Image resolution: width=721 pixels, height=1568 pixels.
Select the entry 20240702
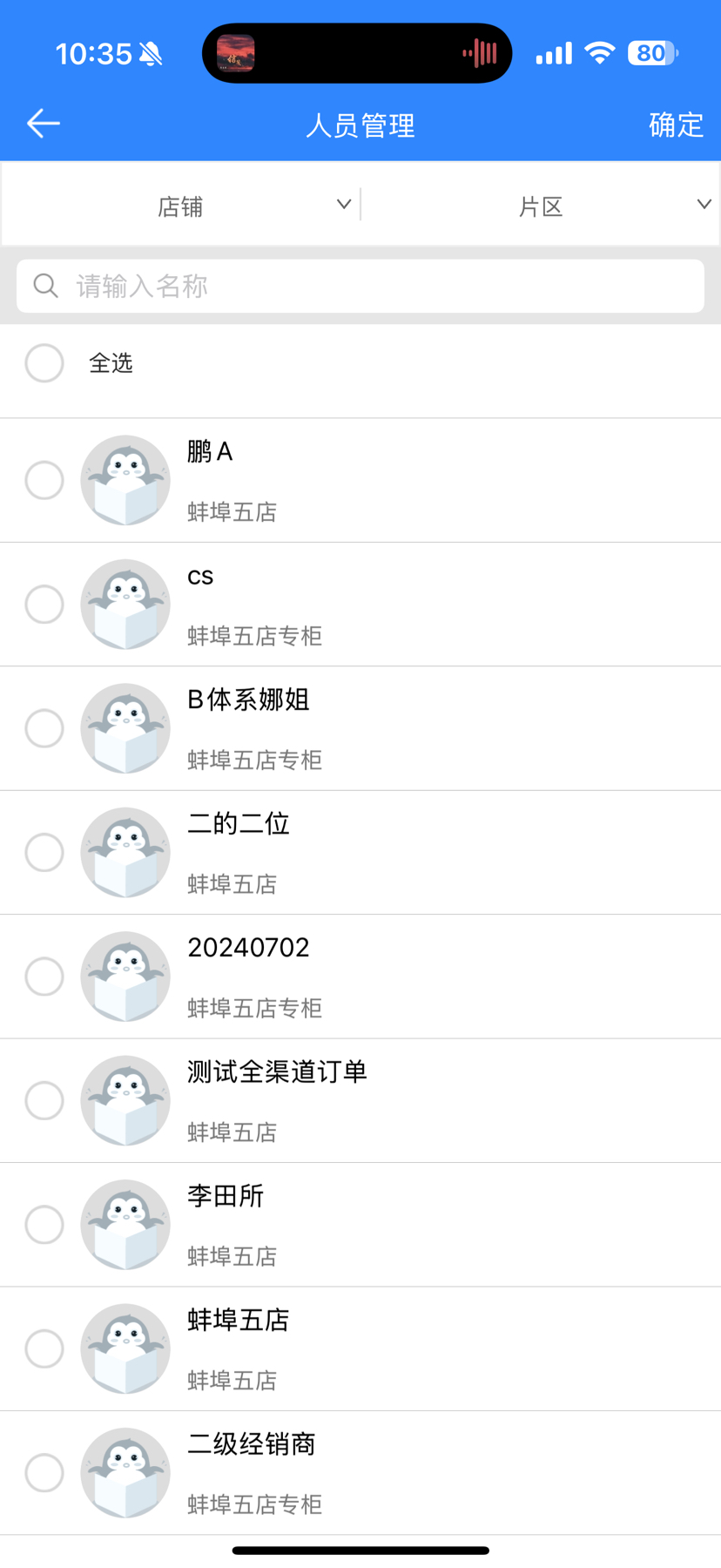44,977
